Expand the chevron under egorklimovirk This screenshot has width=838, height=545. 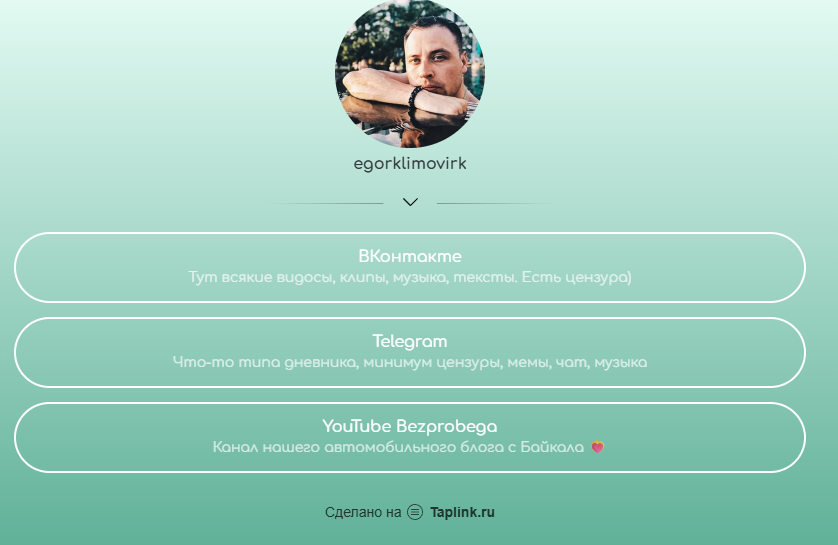tap(410, 202)
